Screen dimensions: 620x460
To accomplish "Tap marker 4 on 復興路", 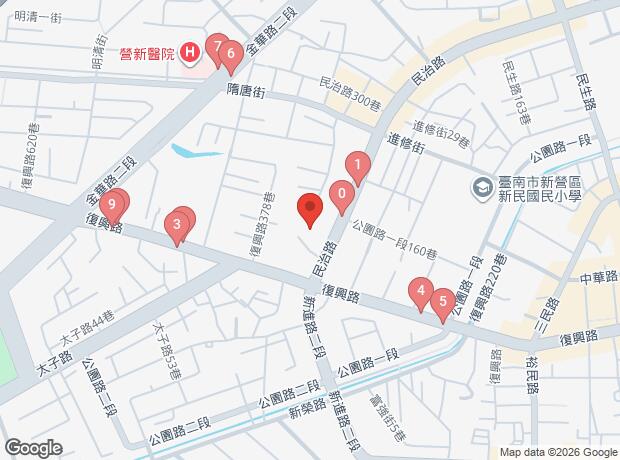I will (421, 291).
